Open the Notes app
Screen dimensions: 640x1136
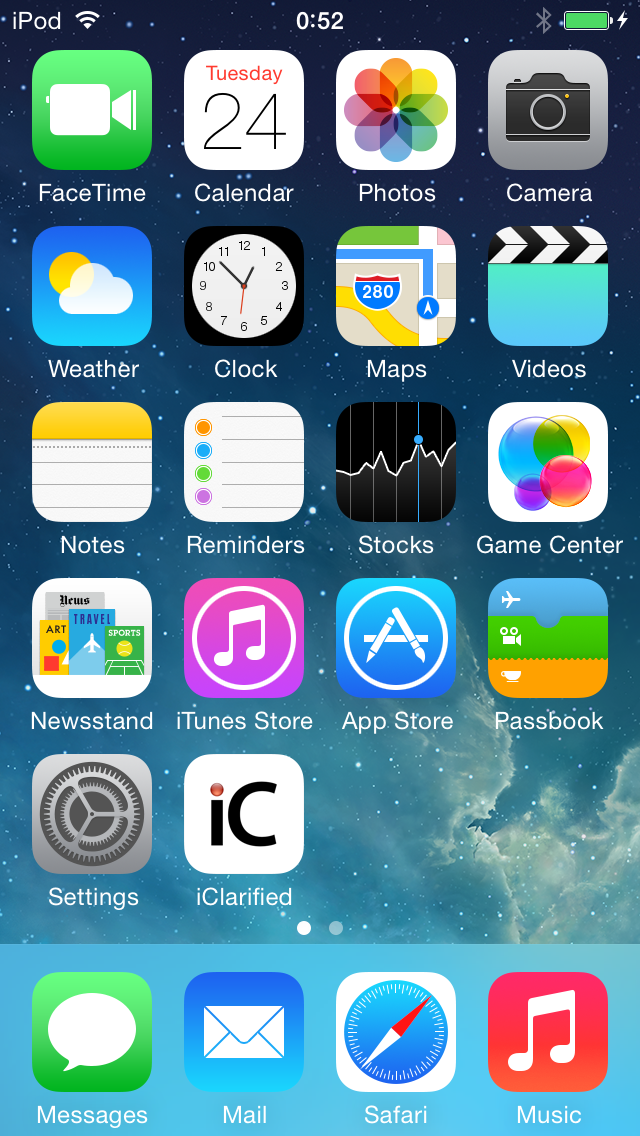pyautogui.click(x=92, y=462)
